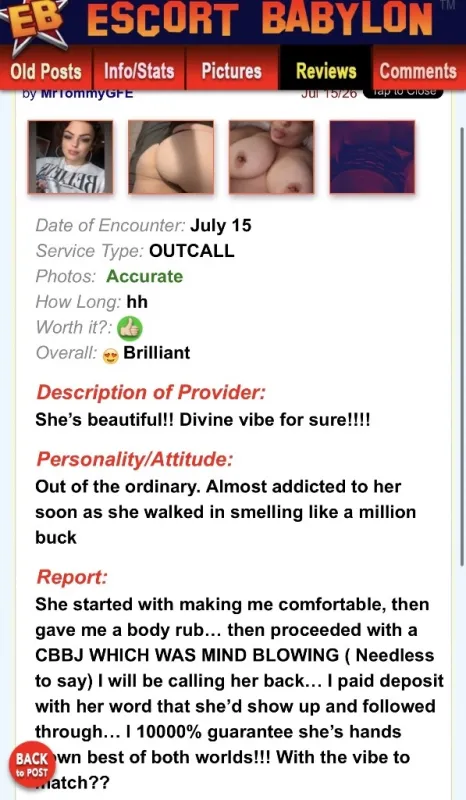Screen dimensions: 466x800
Task: Tap the red Back to Post button
Action: point(32,765)
